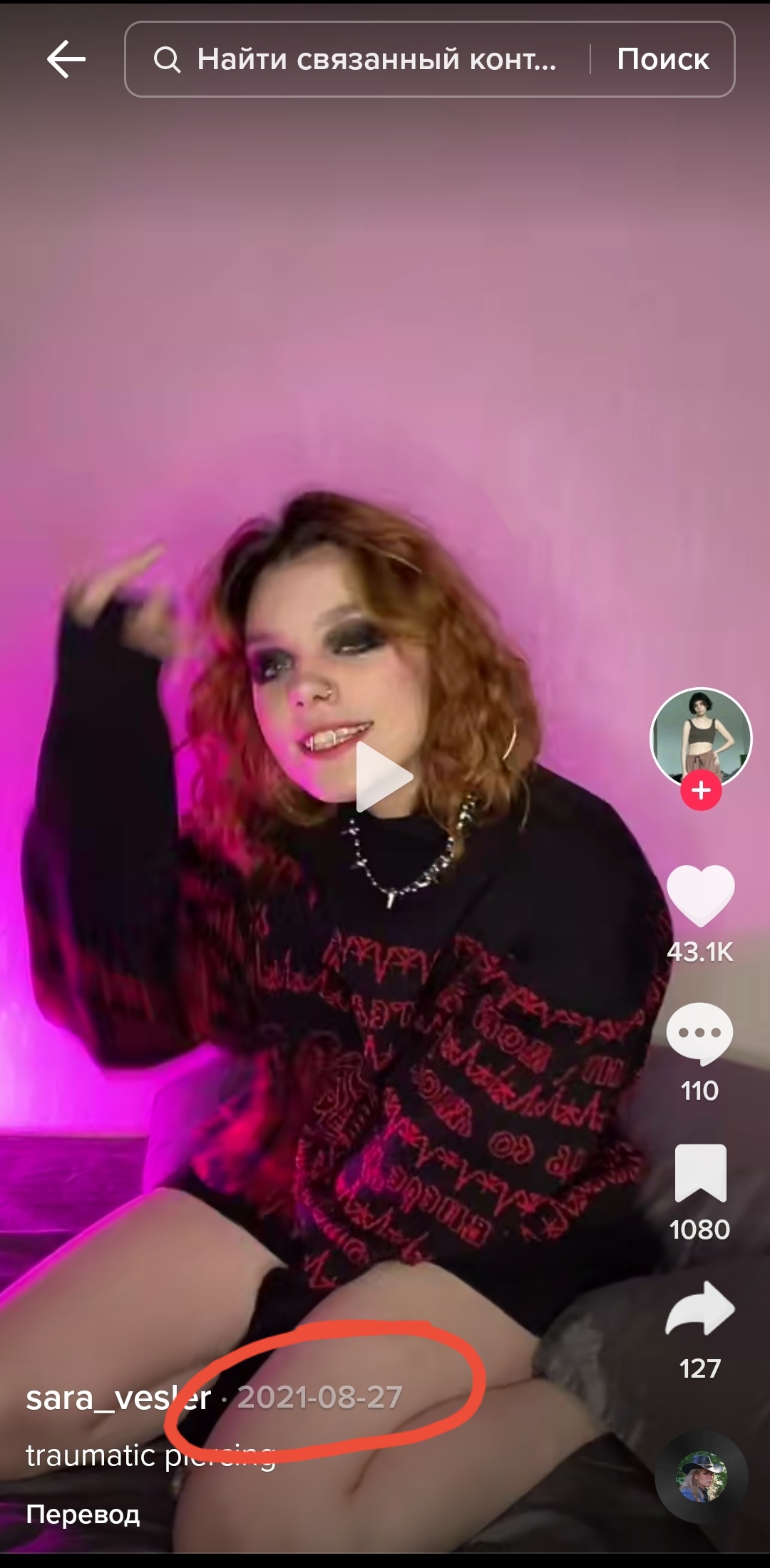Resume video with the play button
The image size is (770, 1568).
384,777
